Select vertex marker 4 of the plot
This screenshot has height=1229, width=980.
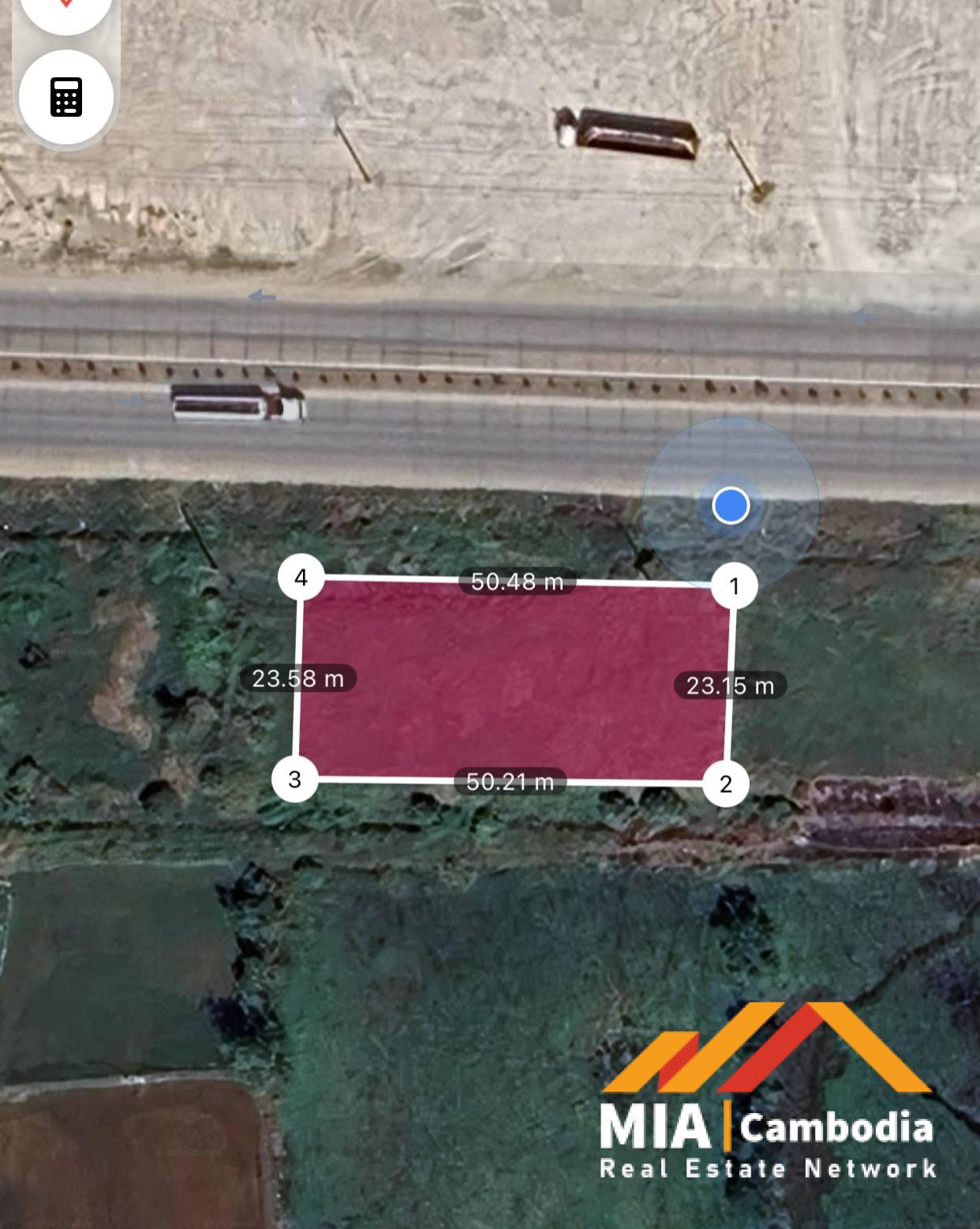pyautogui.click(x=301, y=577)
